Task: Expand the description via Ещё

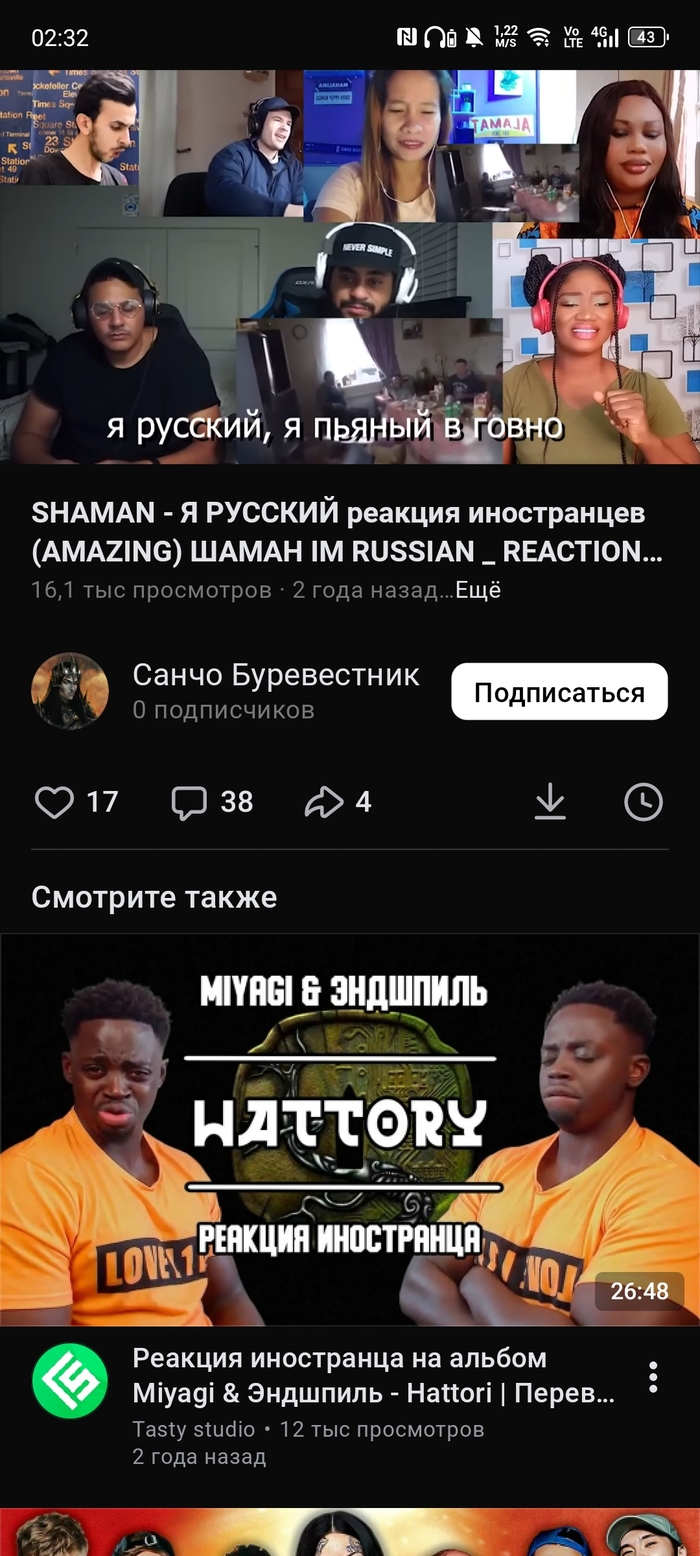Action: (478, 590)
